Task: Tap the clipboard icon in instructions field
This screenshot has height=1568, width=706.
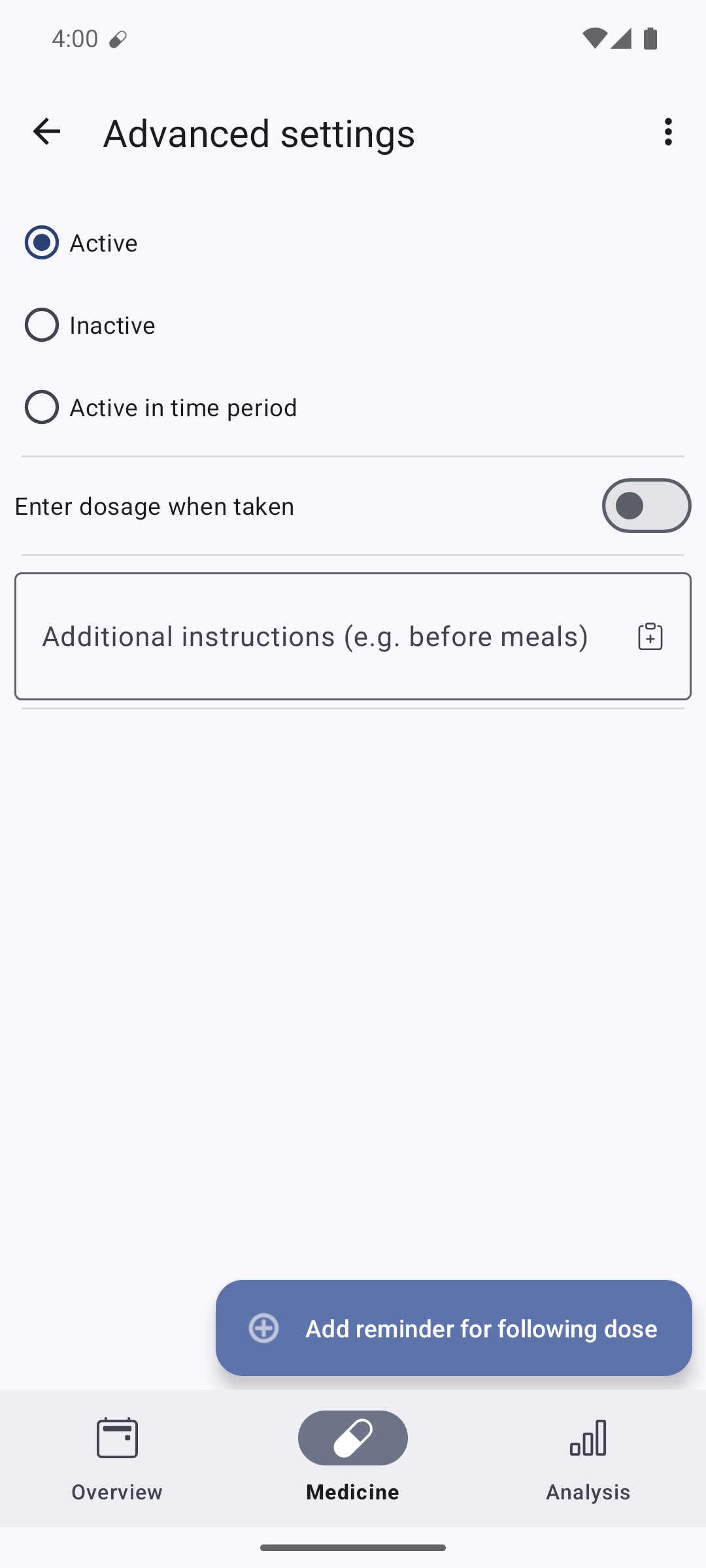Action: click(650, 636)
